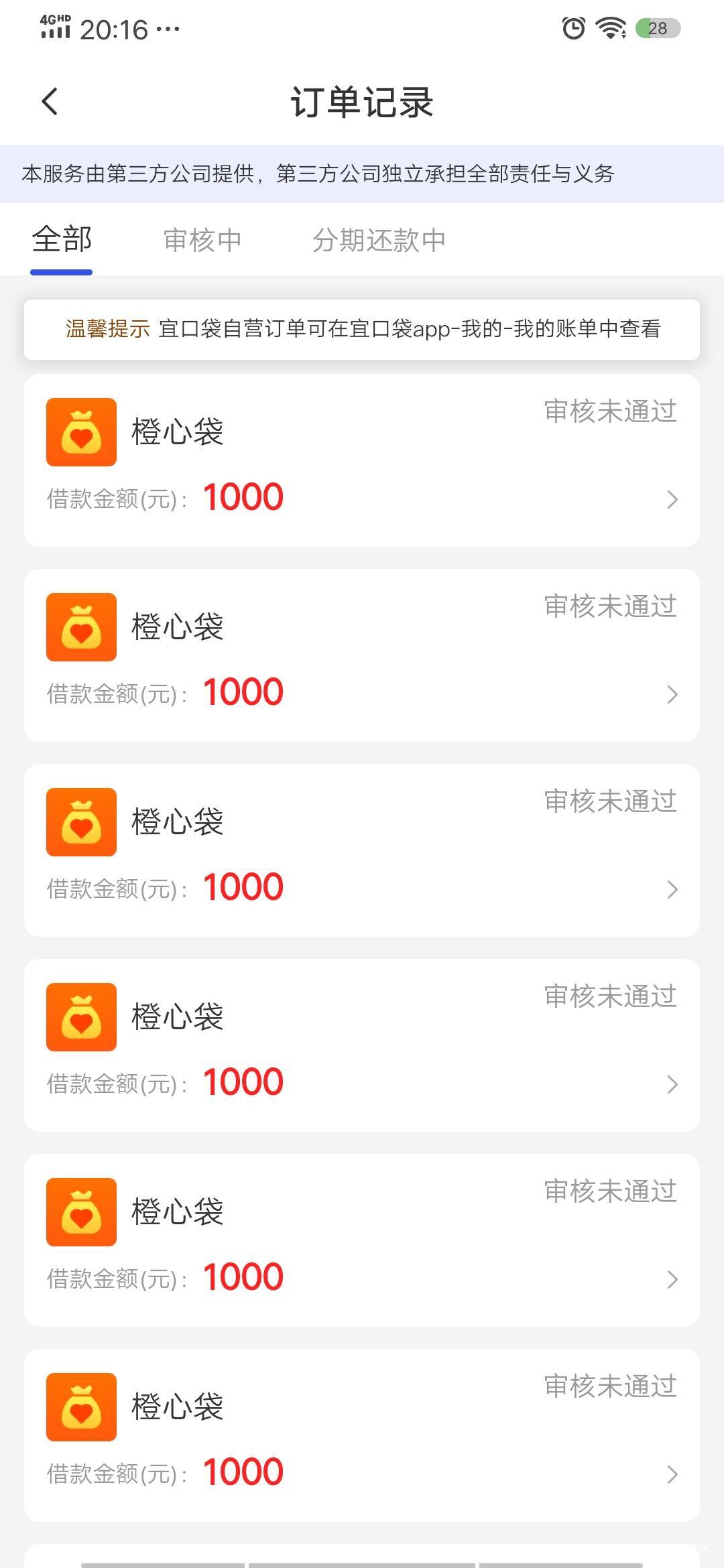This screenshot has height=1568, width=724.
Task: Show the 分期还款中 orders tab
Action: click(379, 240)
